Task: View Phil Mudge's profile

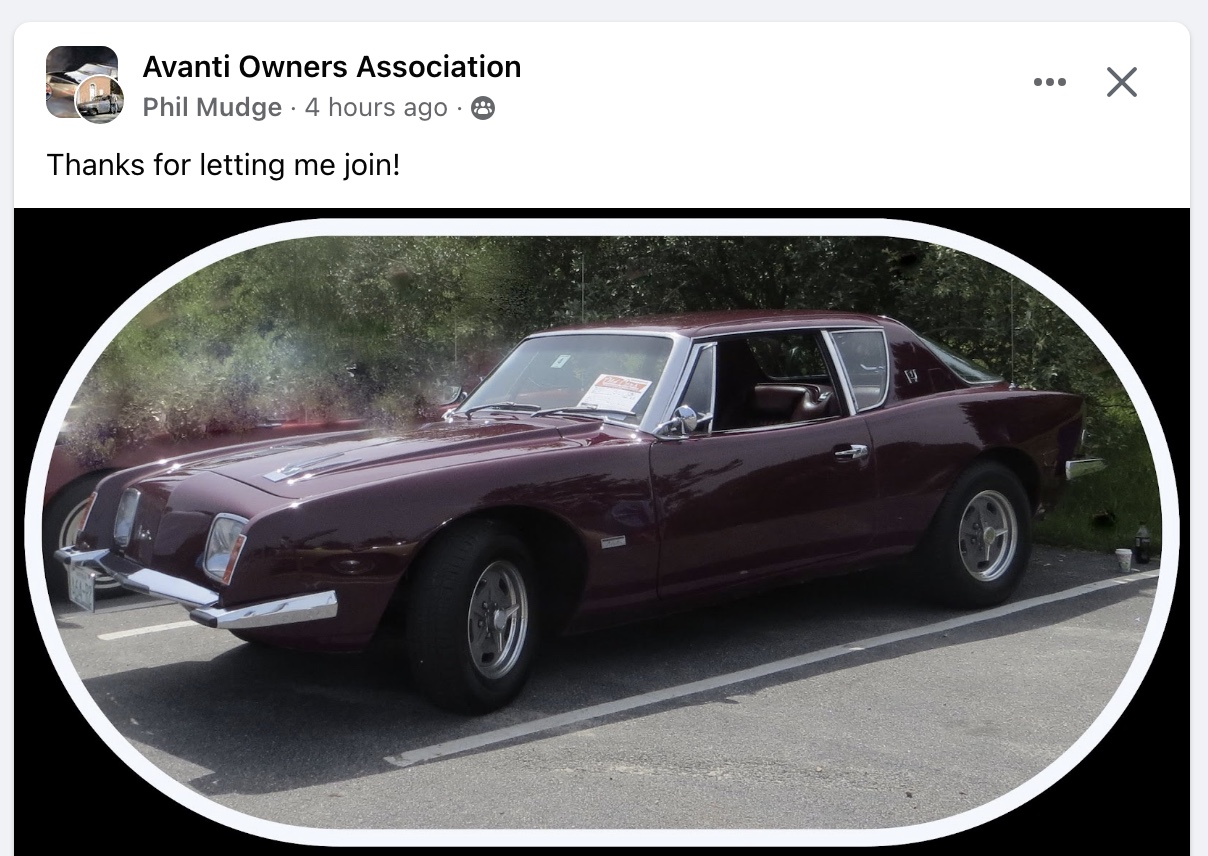Action: [x=212, y=107]
